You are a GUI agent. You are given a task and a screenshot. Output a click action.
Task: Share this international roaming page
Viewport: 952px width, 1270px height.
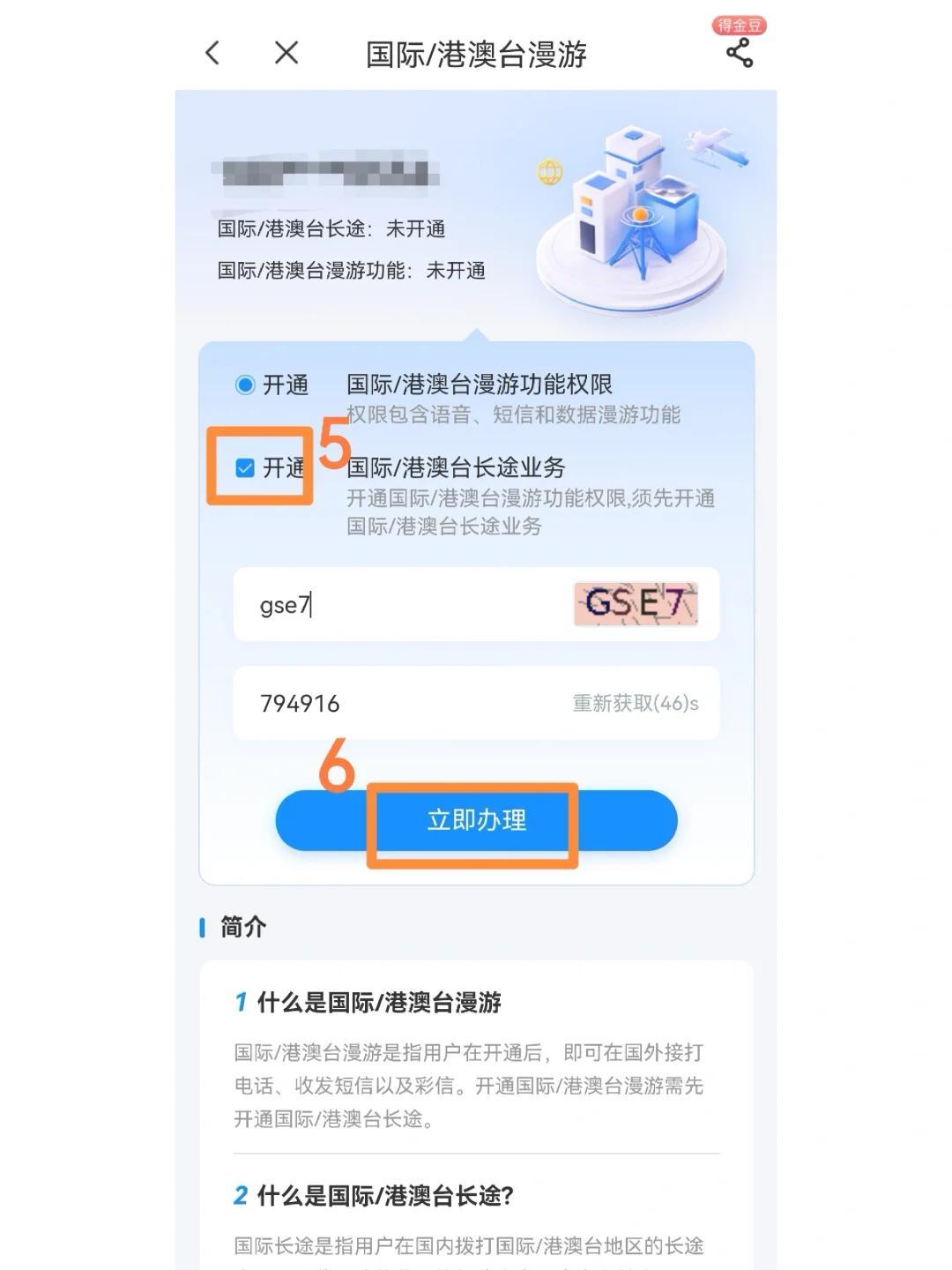coord(739,53)
